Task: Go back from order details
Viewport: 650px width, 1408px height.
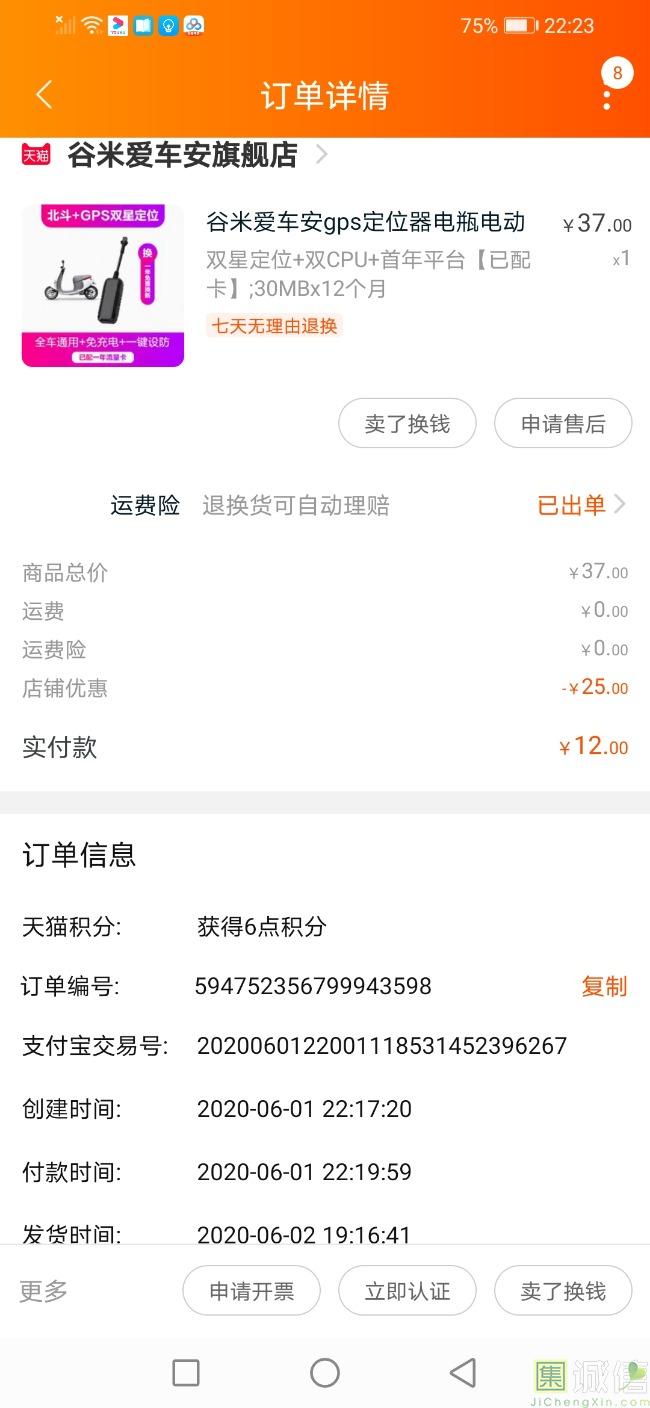Action: (43, 95)
